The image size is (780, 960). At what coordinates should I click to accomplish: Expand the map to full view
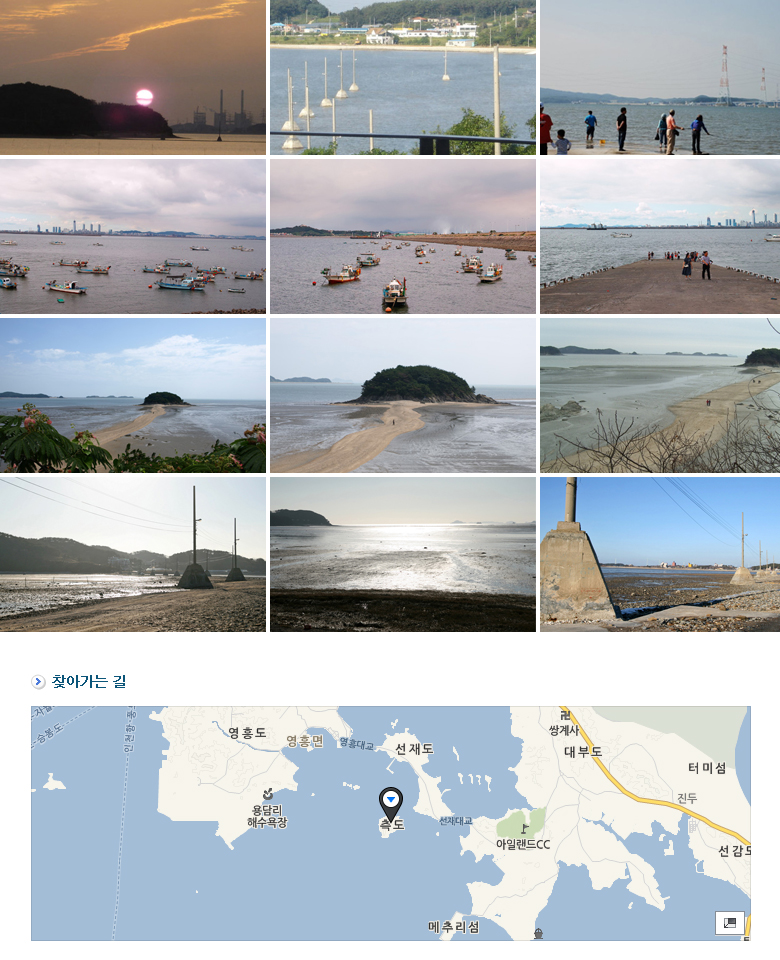(729, 923)
